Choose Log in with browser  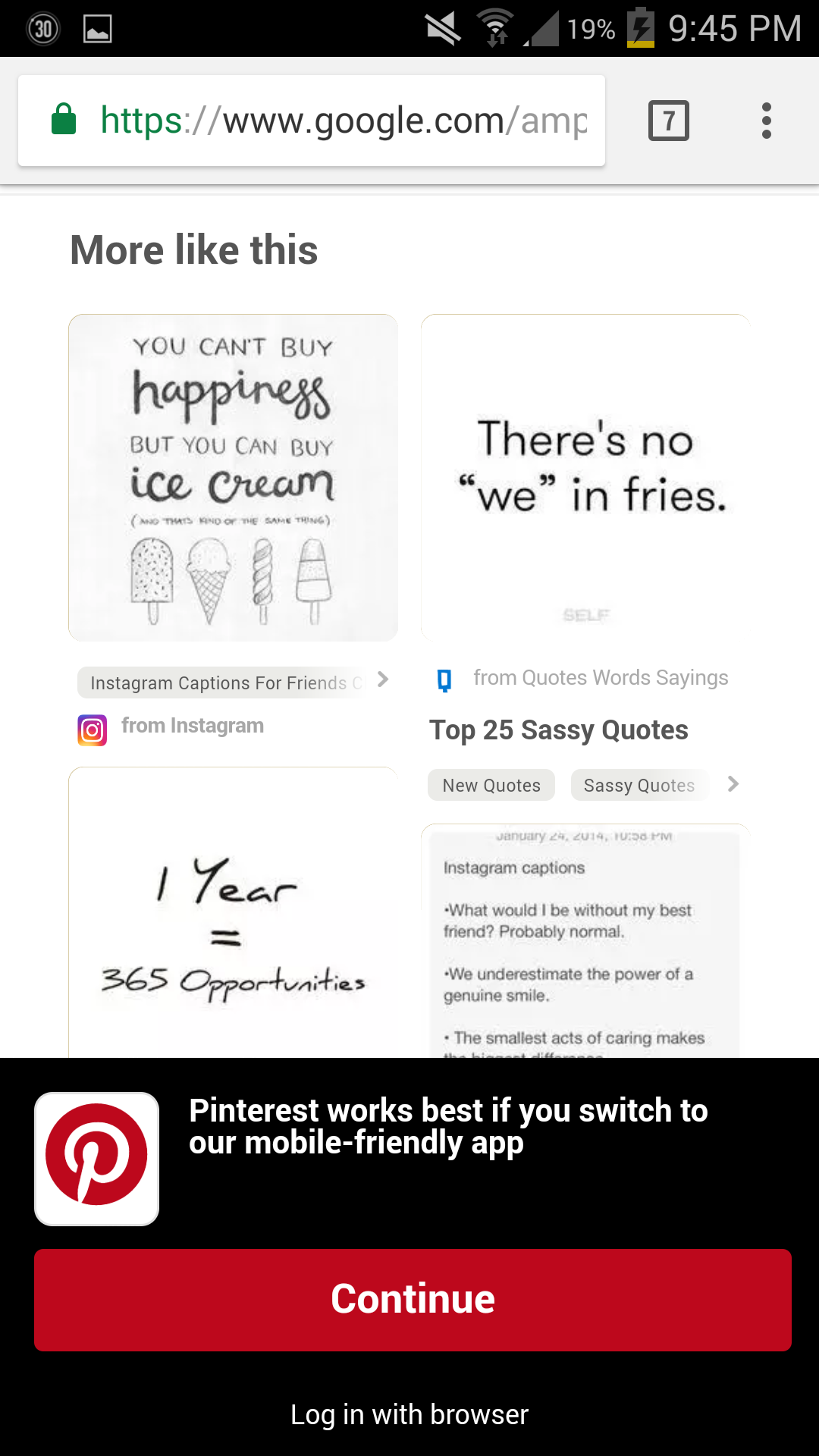click(409, 1415)
